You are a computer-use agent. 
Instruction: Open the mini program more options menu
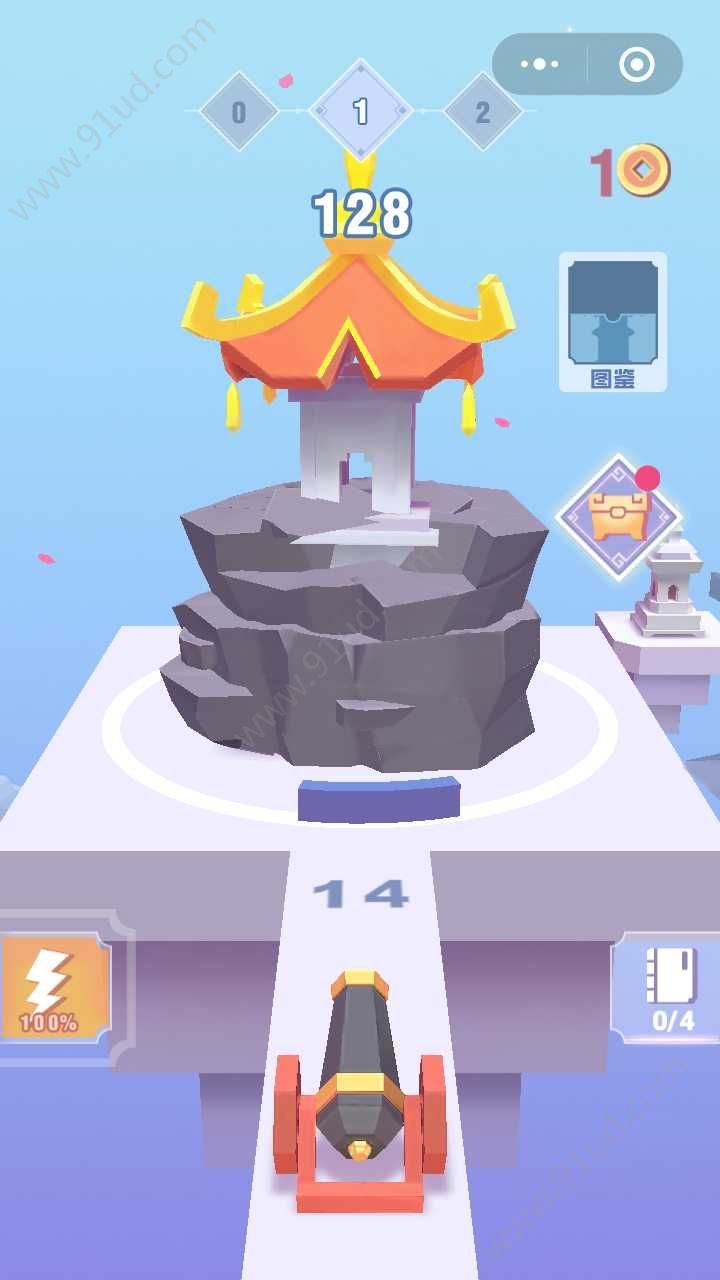[x=540, y=64]
